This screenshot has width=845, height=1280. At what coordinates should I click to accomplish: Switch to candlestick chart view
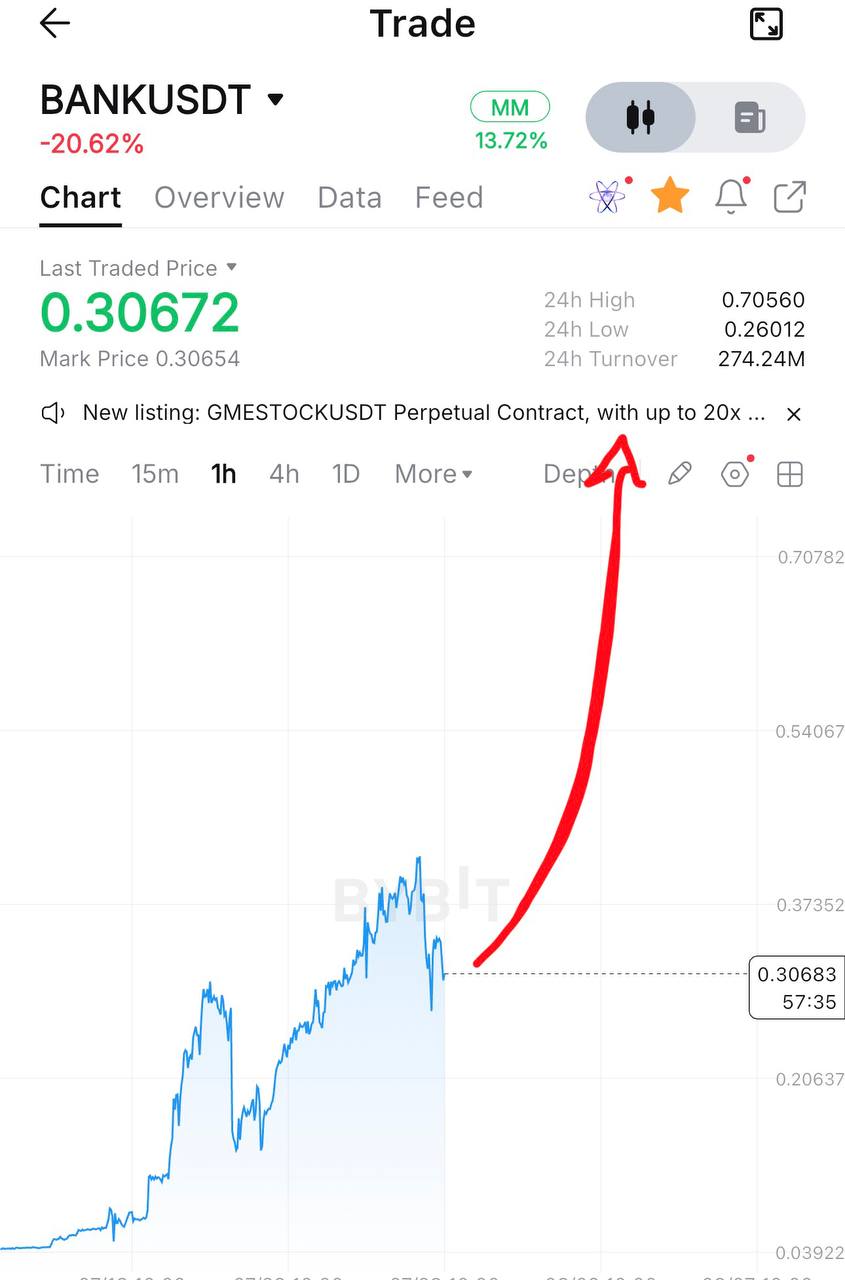[x=641, y=117]
